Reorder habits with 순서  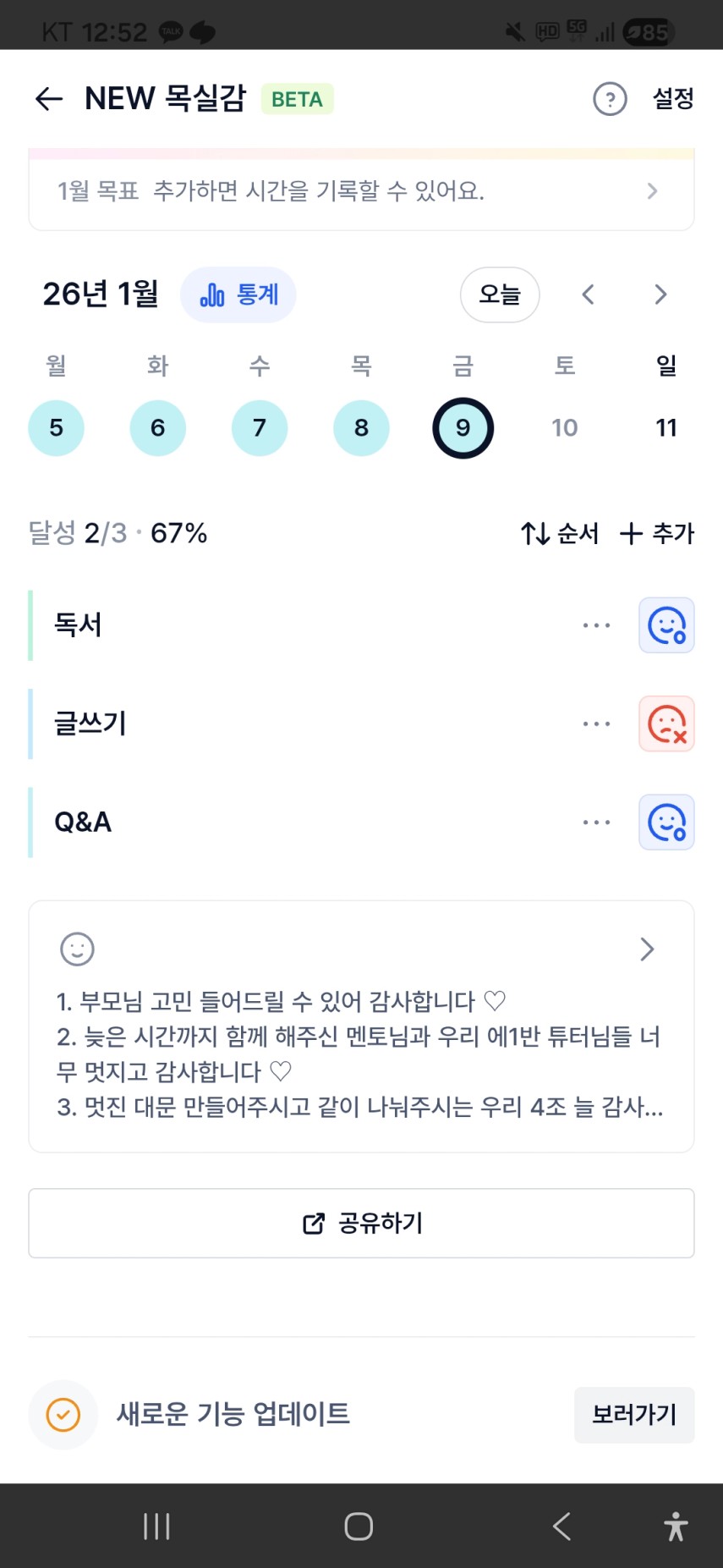click(560, 533)
